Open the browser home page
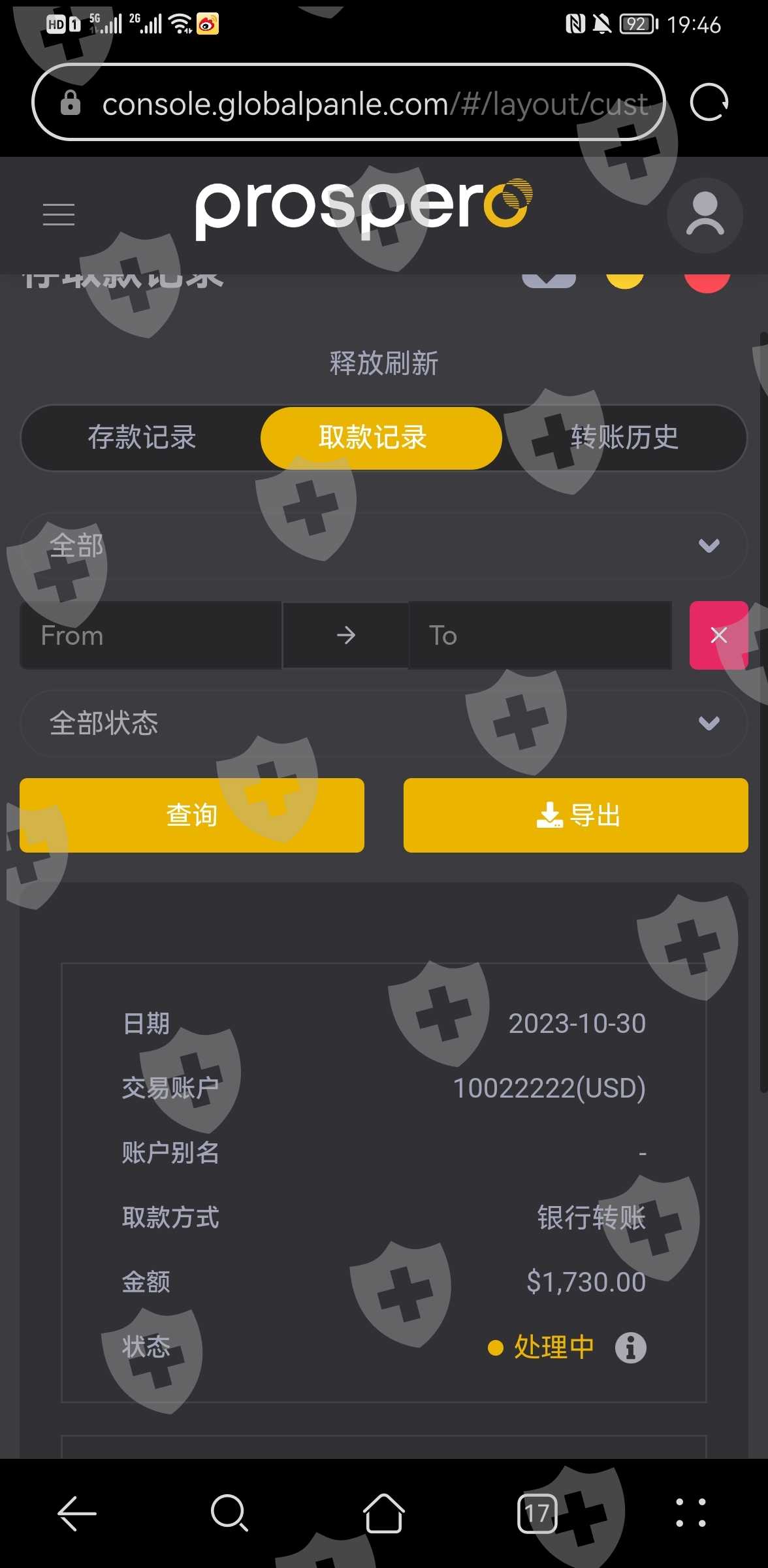The height and width of the screenshot is (1568, 768). (x=384, y=1513)
